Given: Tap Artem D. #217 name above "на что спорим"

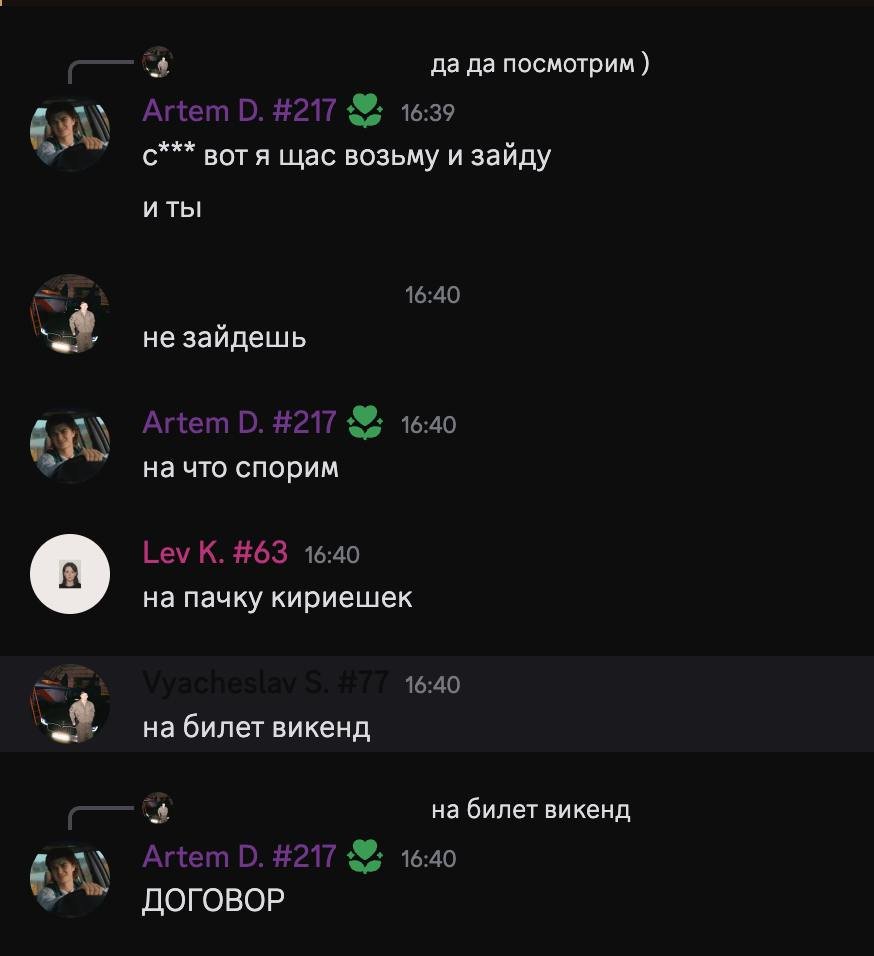Looking at the screenshot, I should 239,422.
